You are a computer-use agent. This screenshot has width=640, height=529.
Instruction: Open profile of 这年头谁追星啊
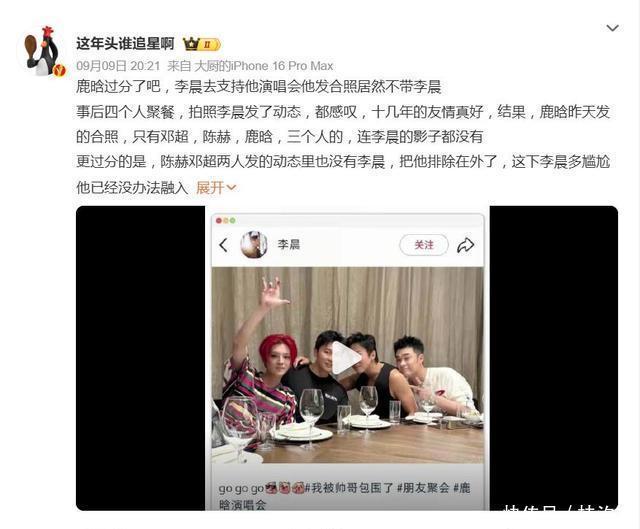(125, 43)
